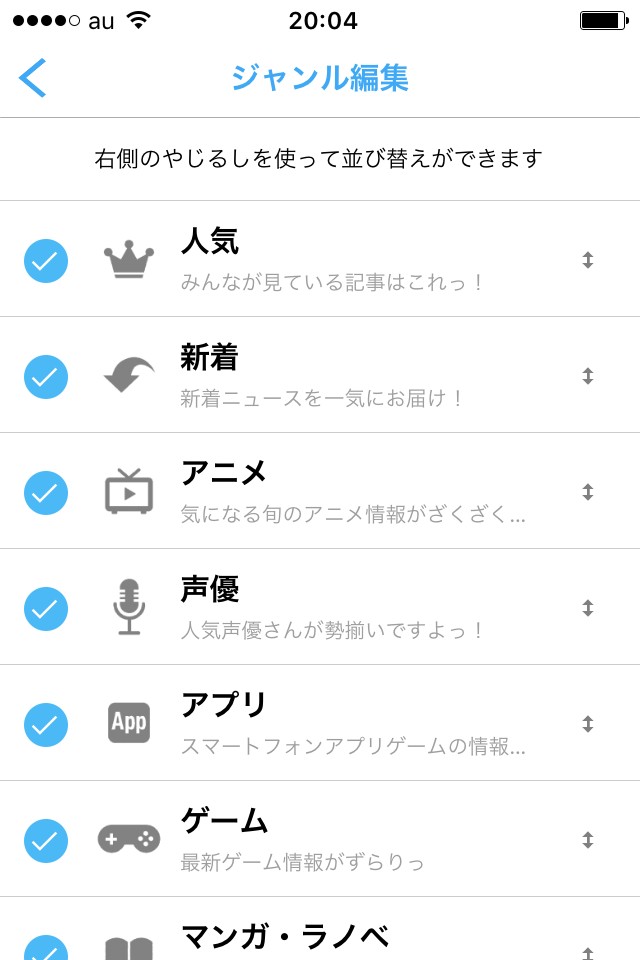
Task: Uncheck the 新着 genre checkbox
Action: pos(46,377)
